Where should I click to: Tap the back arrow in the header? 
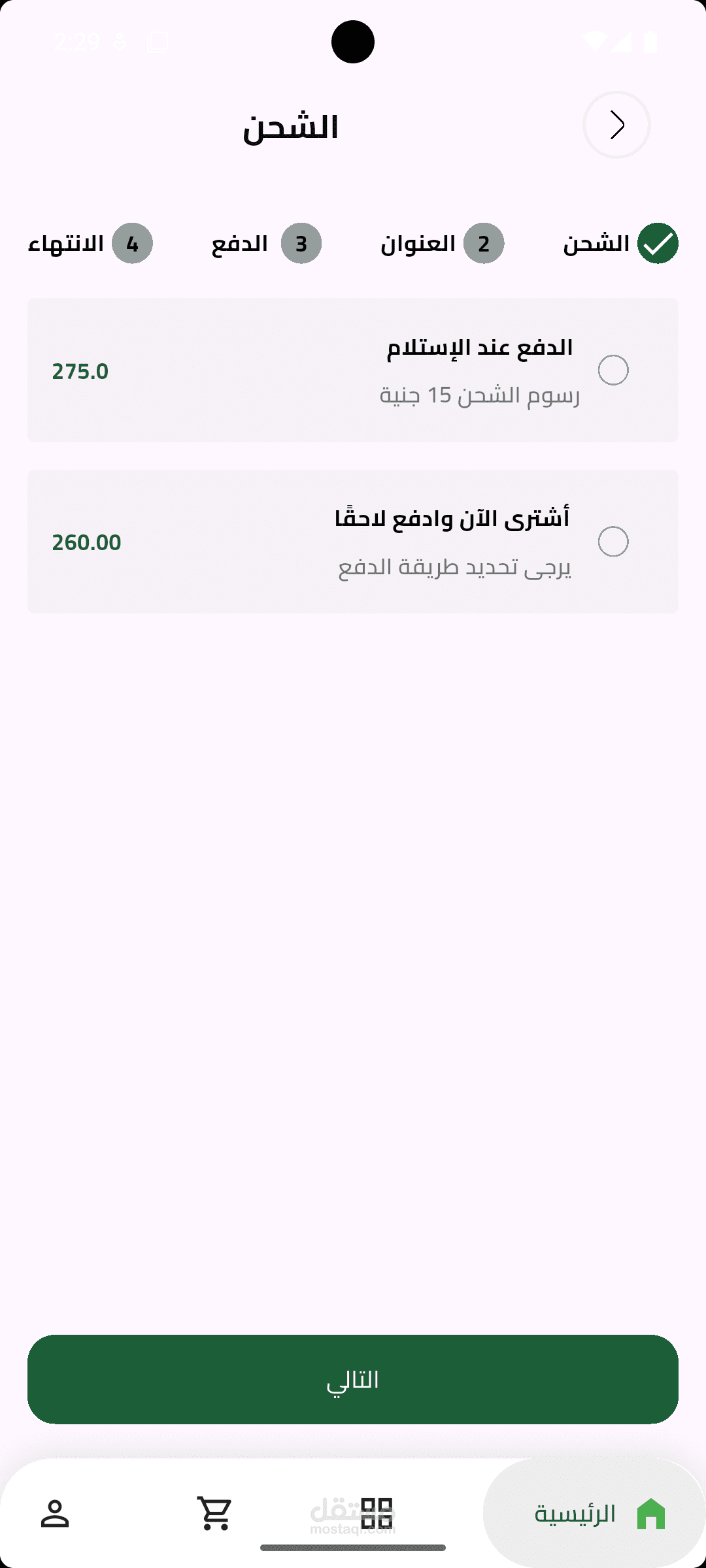pos(616,125)
